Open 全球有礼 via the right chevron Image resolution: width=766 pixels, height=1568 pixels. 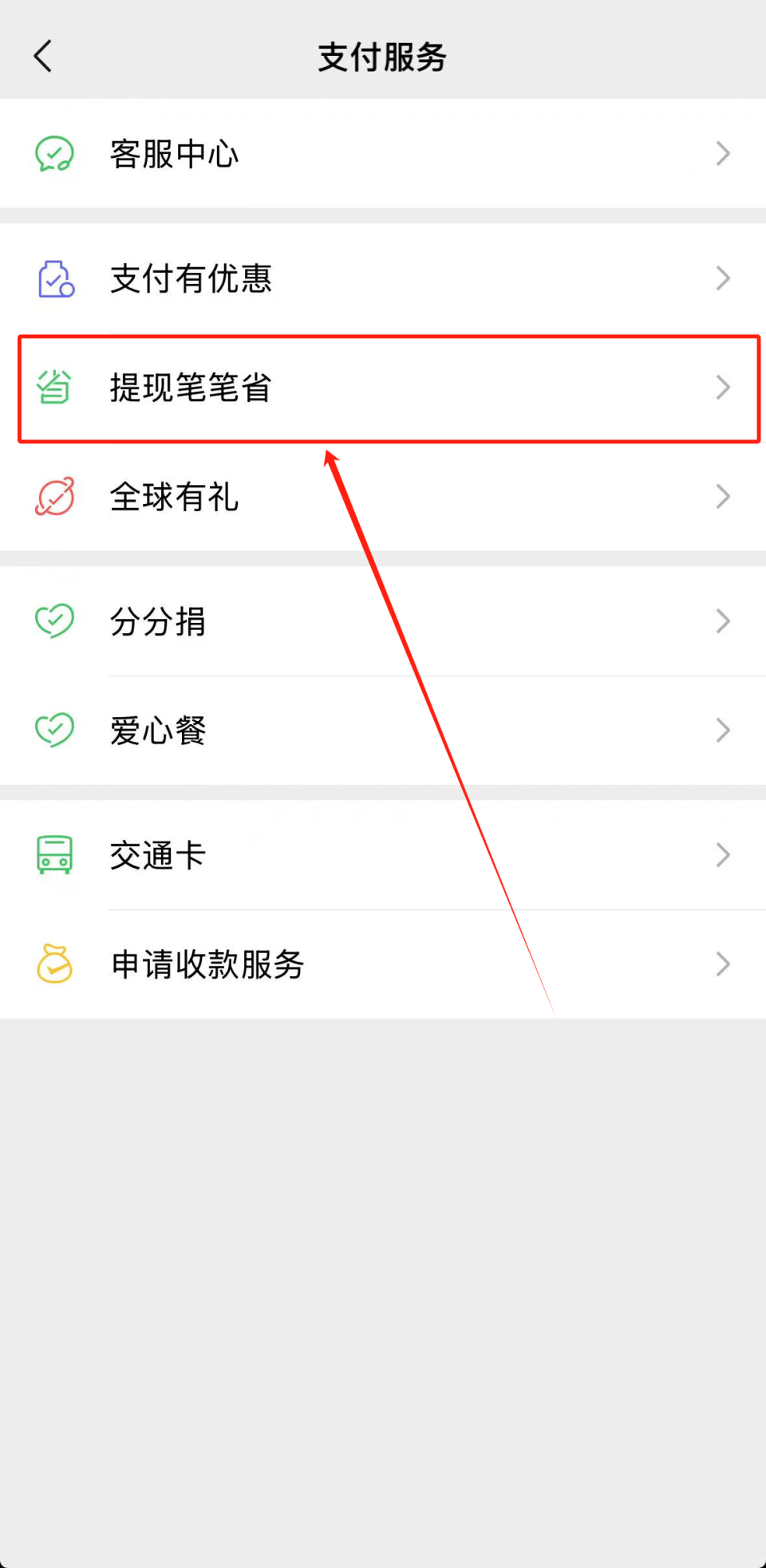(x=723, y=496)
